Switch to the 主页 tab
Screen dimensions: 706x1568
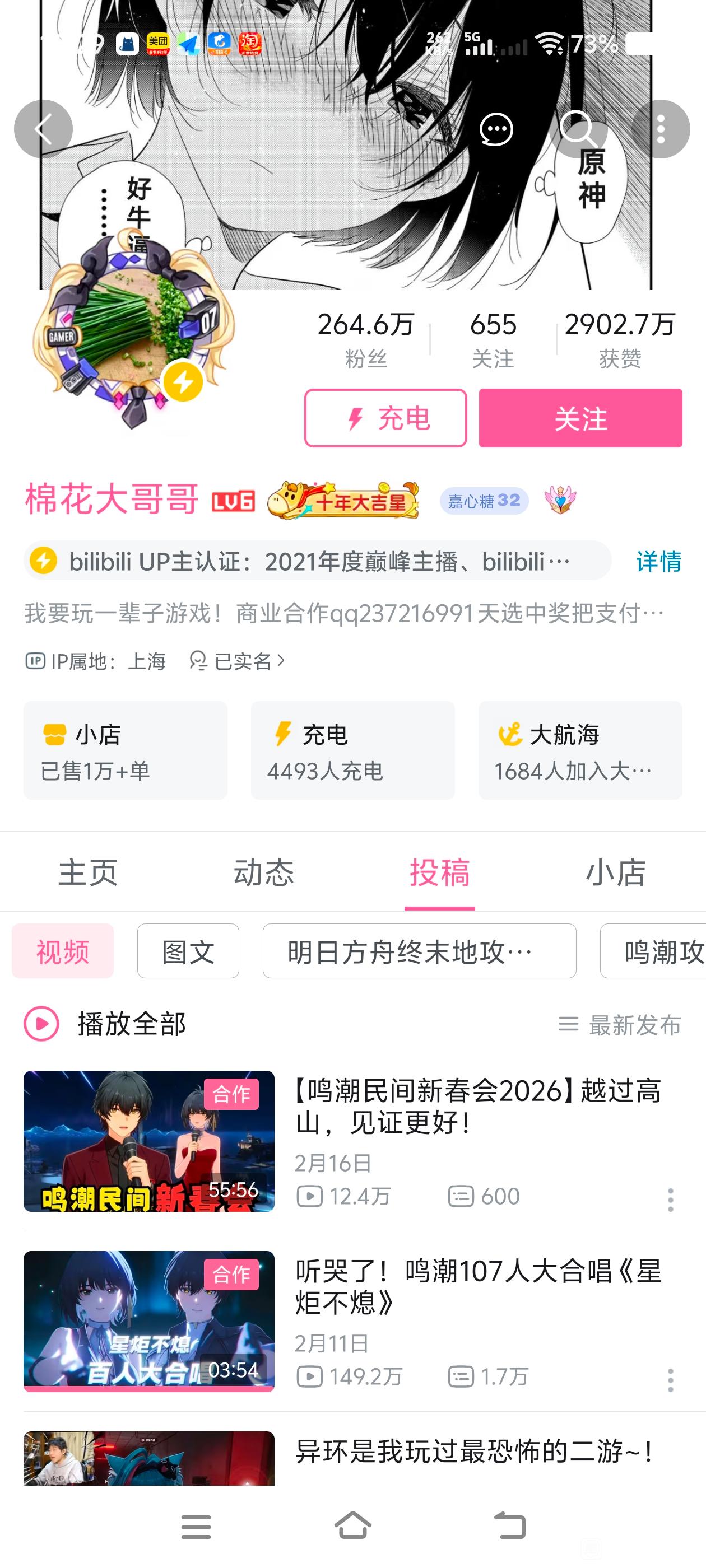click(x=89, y=872)
